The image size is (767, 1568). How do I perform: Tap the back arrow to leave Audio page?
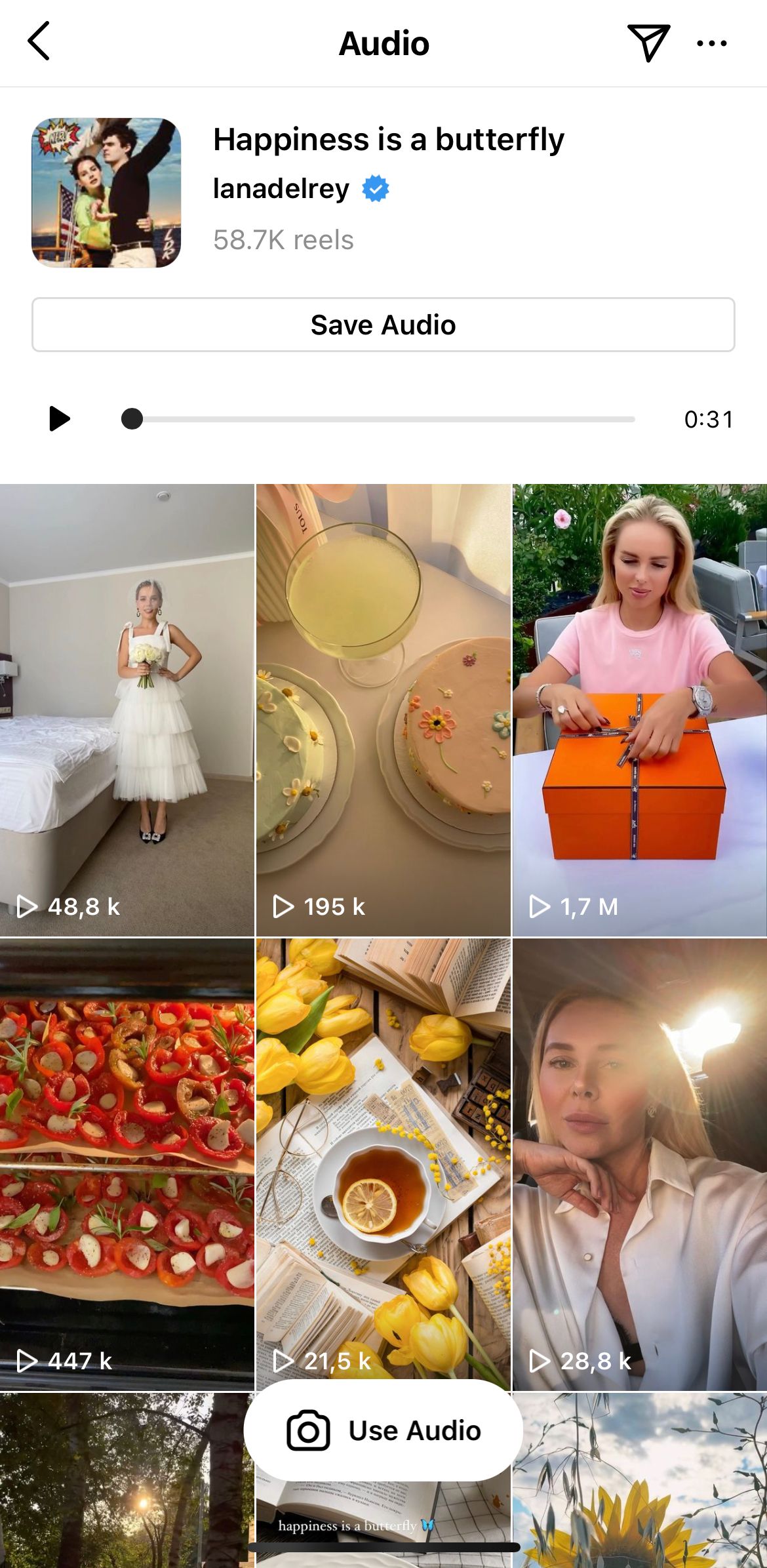coord(39,43)
